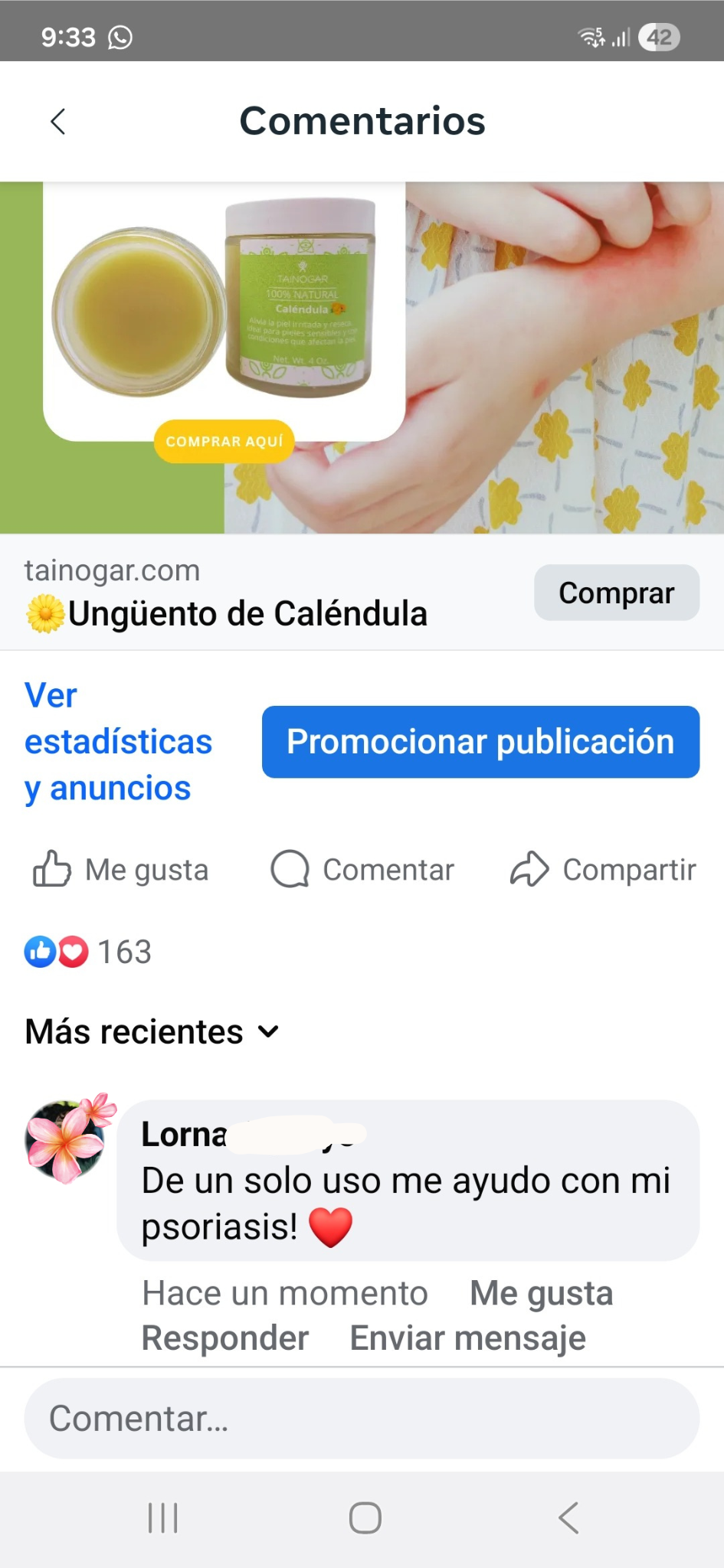Screen dimensions: 724x1568
Task: Select the Comentar speech bubble icon
Action: pyautogui.click(x=288, y=868)
